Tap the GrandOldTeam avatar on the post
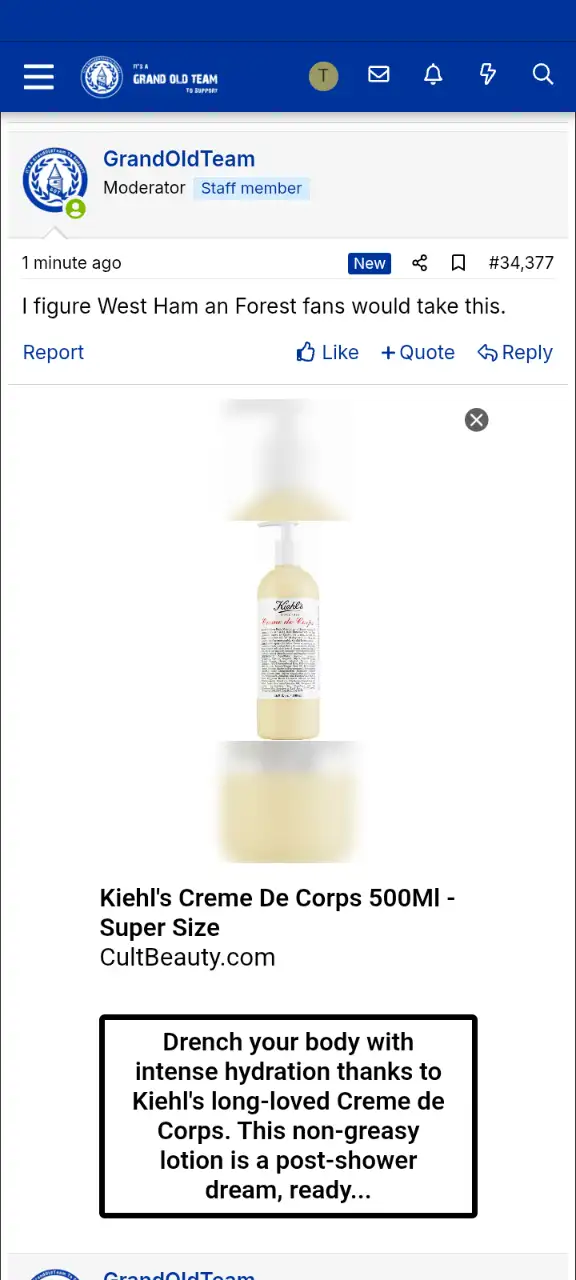This screenshot has width=576, height=1280. coord(55,180)
